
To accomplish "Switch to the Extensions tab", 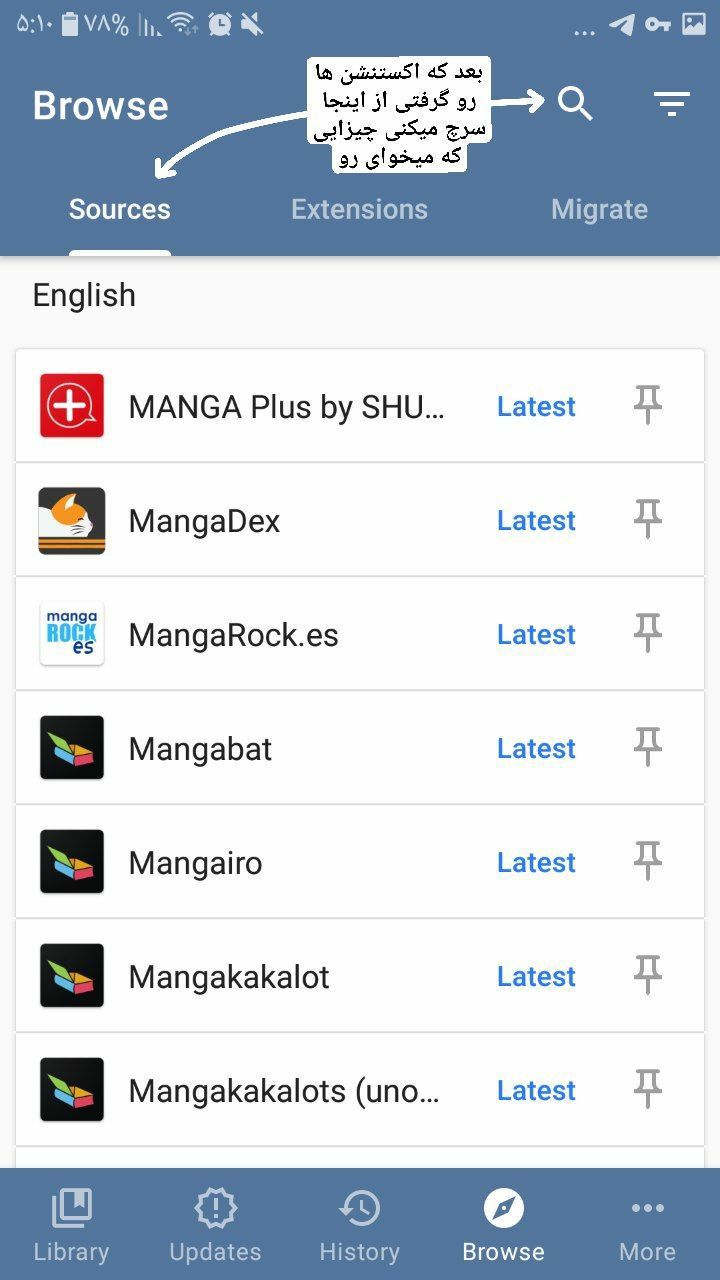I will 359,209.
